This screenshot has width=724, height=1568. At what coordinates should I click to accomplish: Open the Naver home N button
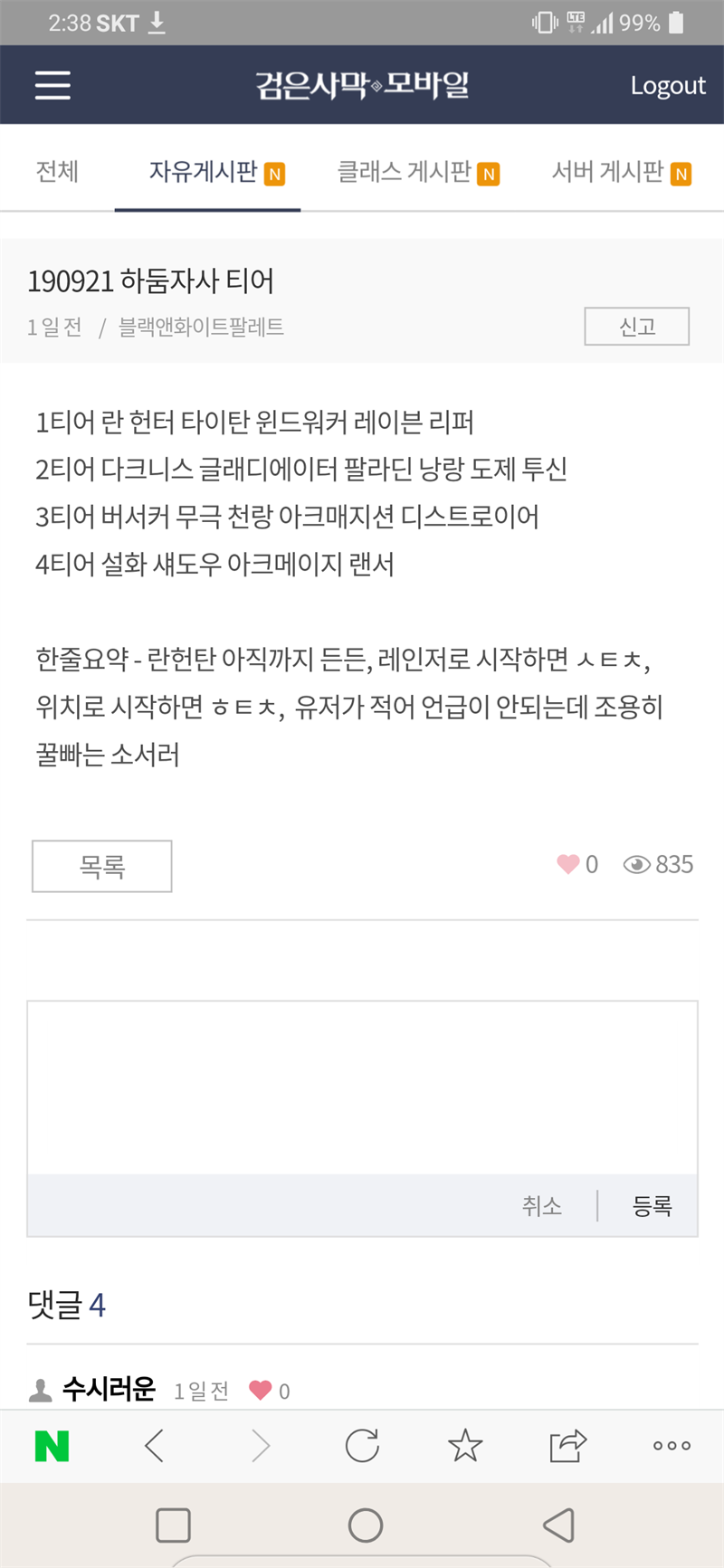pos(52,1446)
